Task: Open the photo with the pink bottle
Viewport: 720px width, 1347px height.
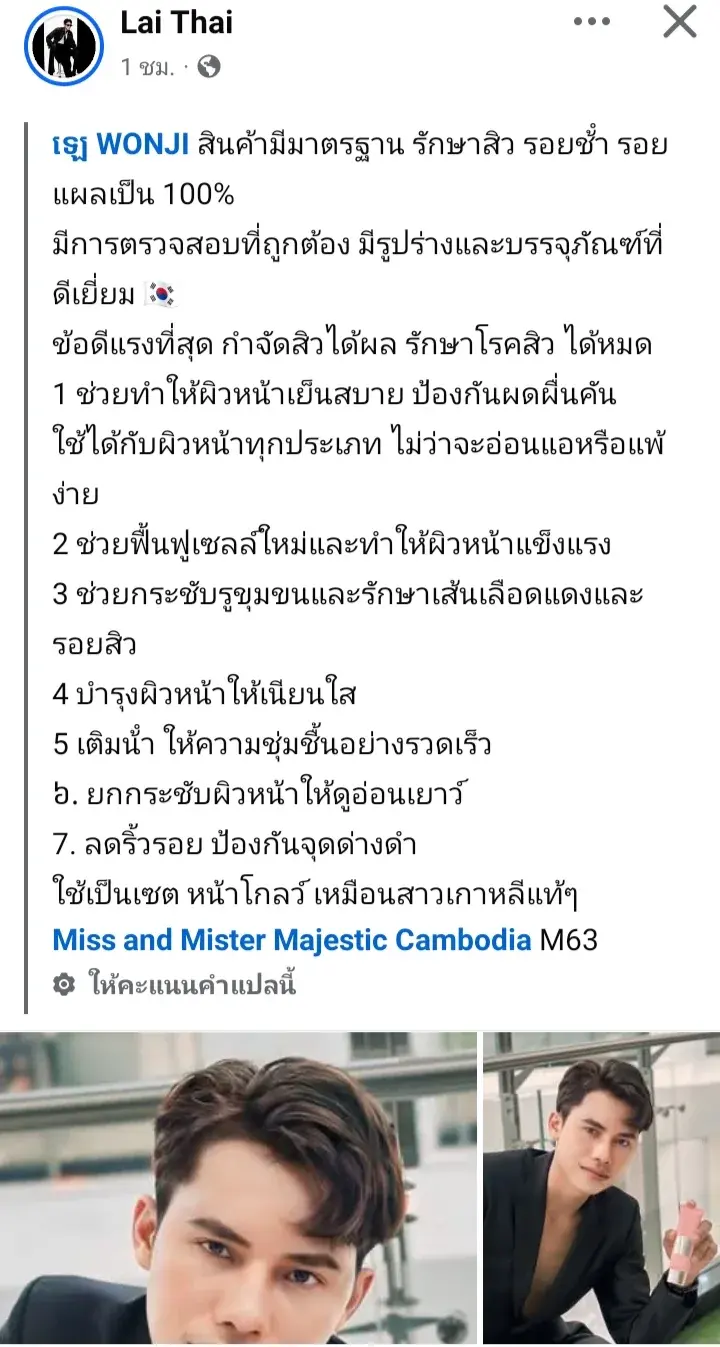Action: pos(601,1188)
